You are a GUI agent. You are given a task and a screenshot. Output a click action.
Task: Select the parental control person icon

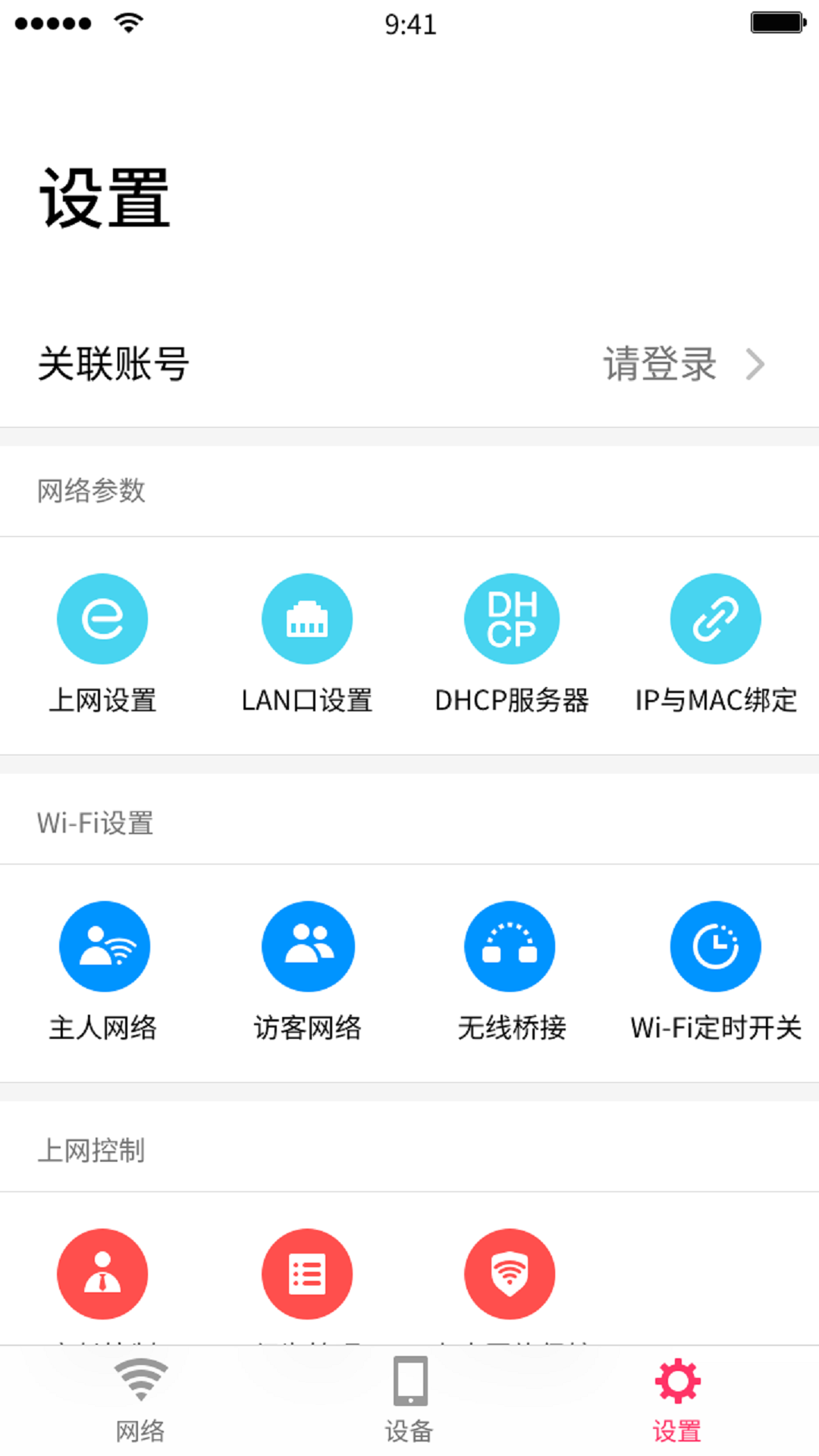click(x=102, y=1274)
